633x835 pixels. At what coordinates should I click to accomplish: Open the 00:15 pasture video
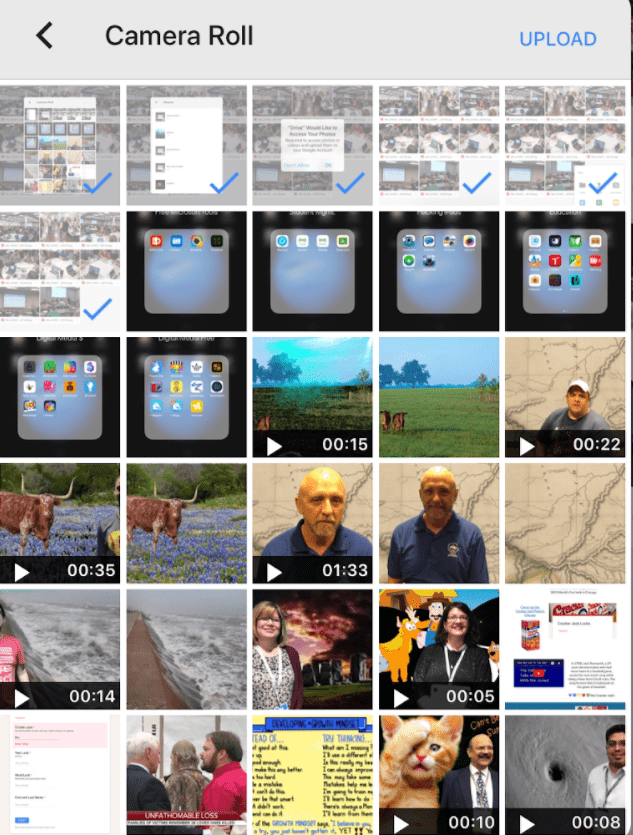coord(313,397)
